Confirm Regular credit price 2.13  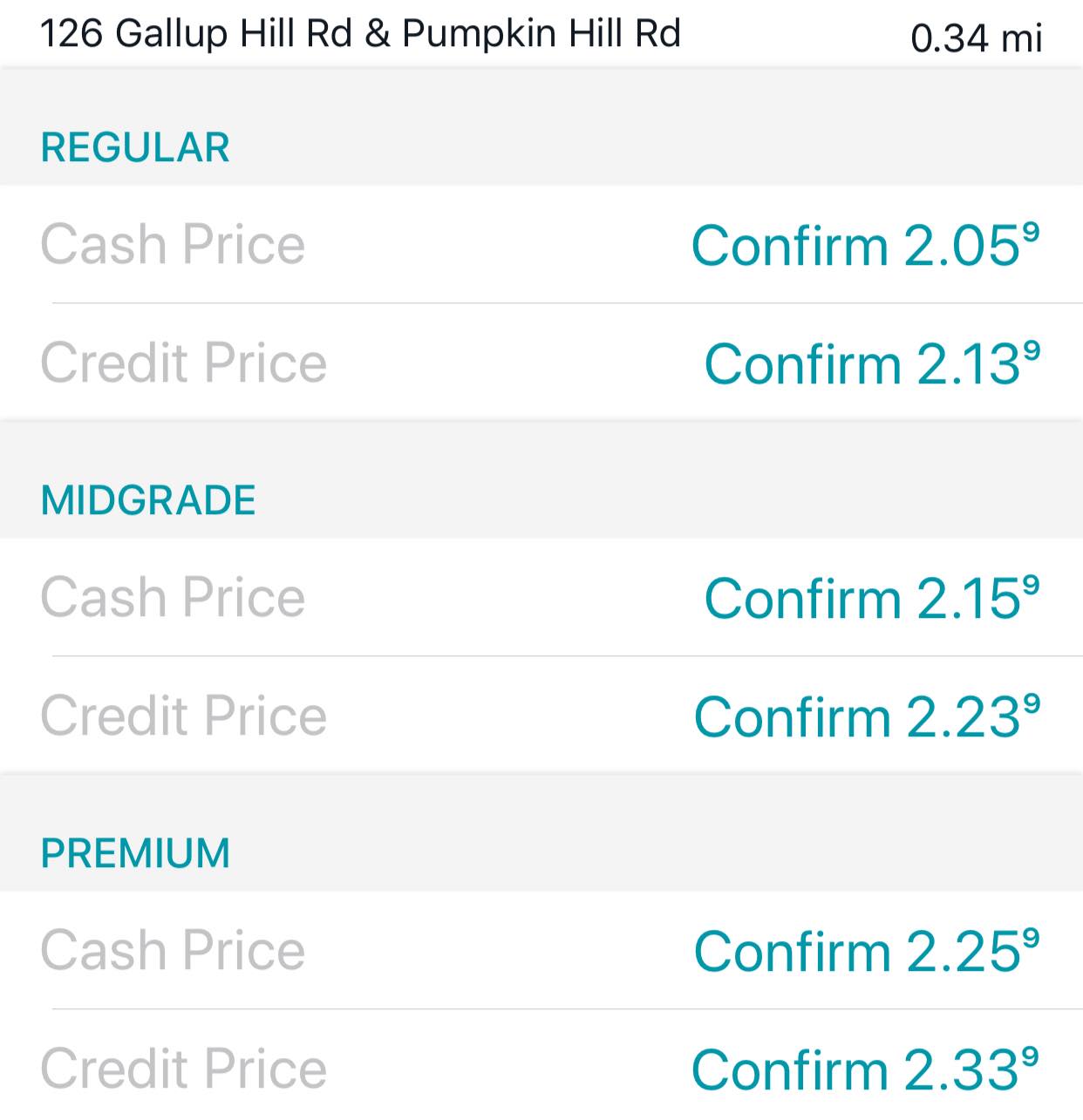(x=872, y=364)
